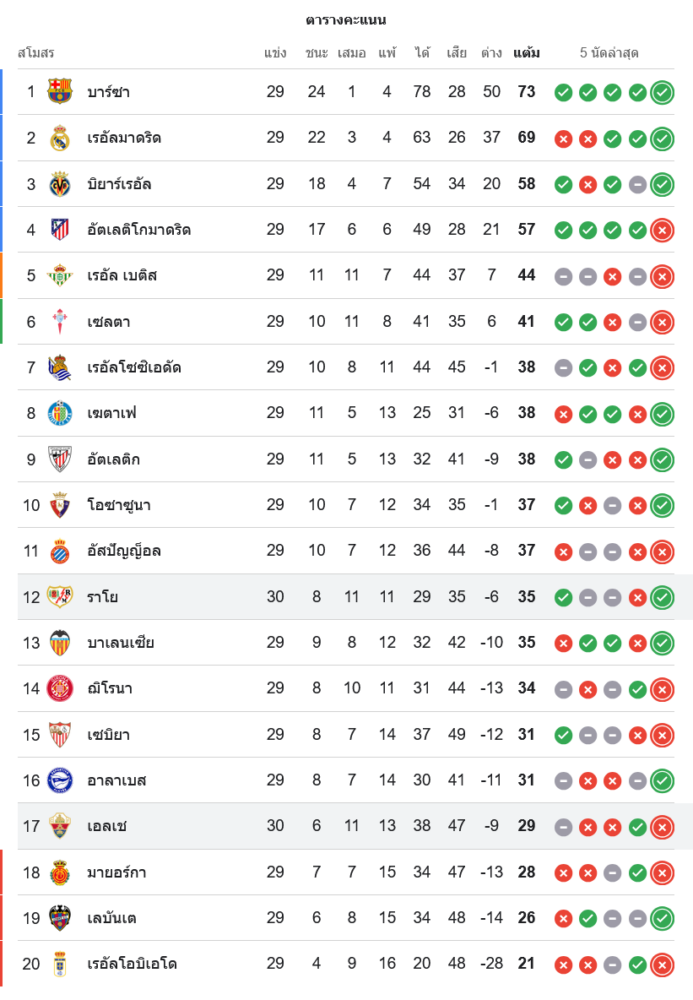Select เรอัลโซซิเอดัด in the table
This screenshot has width=693, height=1000.
click(x=134, y=367)
